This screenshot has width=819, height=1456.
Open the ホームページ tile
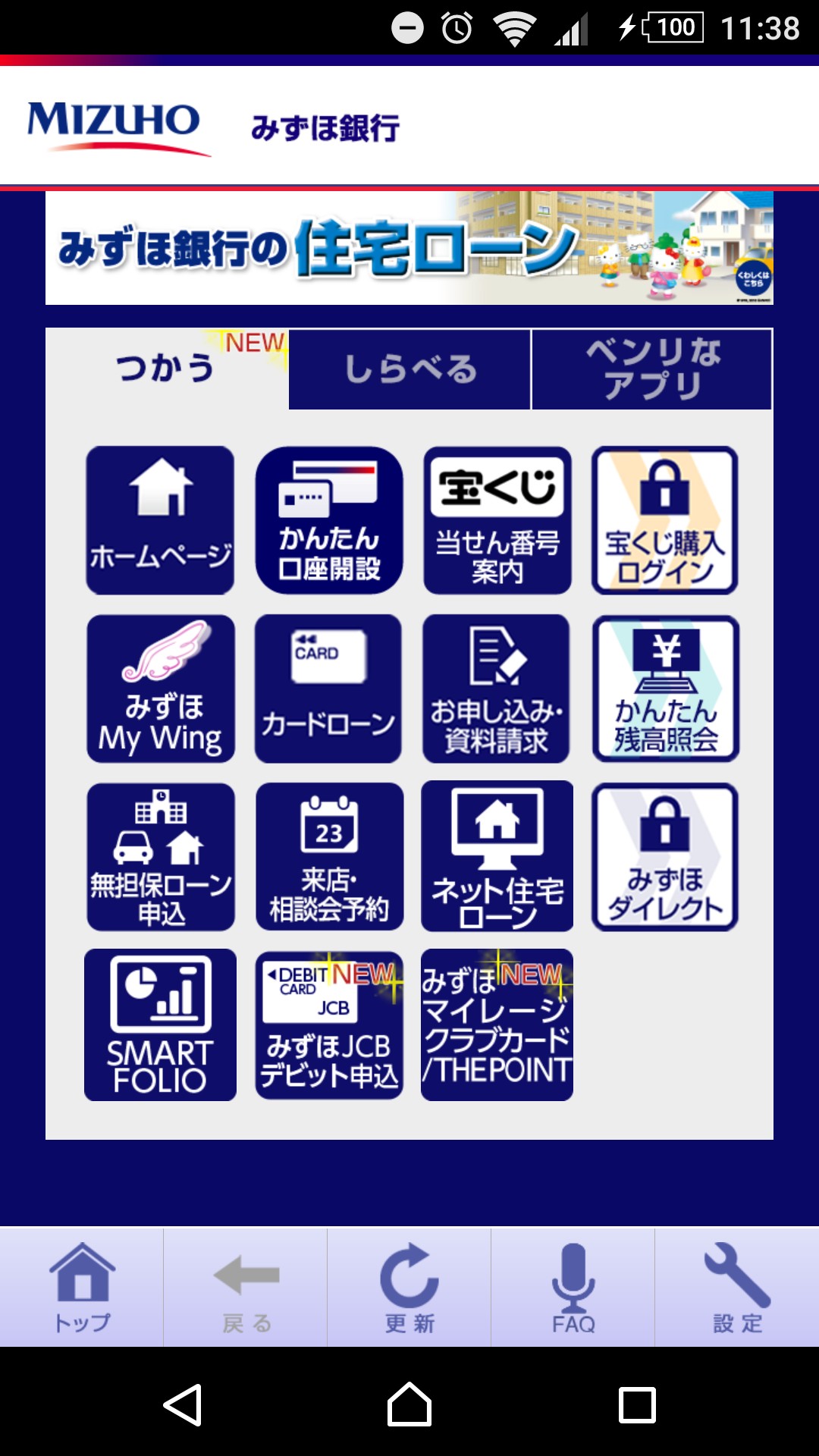(160, 520)
